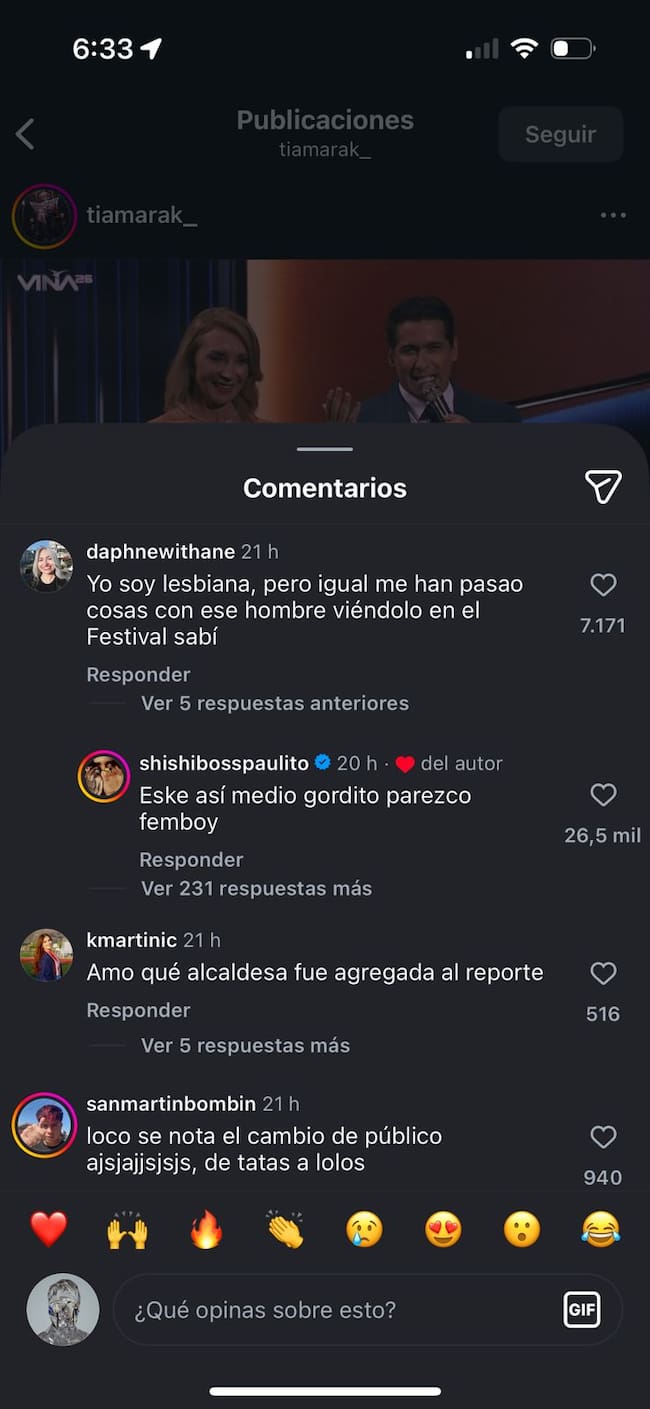Open the post's three-dot options menu
The height and width of the screenshot is (1409, 650).
(x=613, y=215)
